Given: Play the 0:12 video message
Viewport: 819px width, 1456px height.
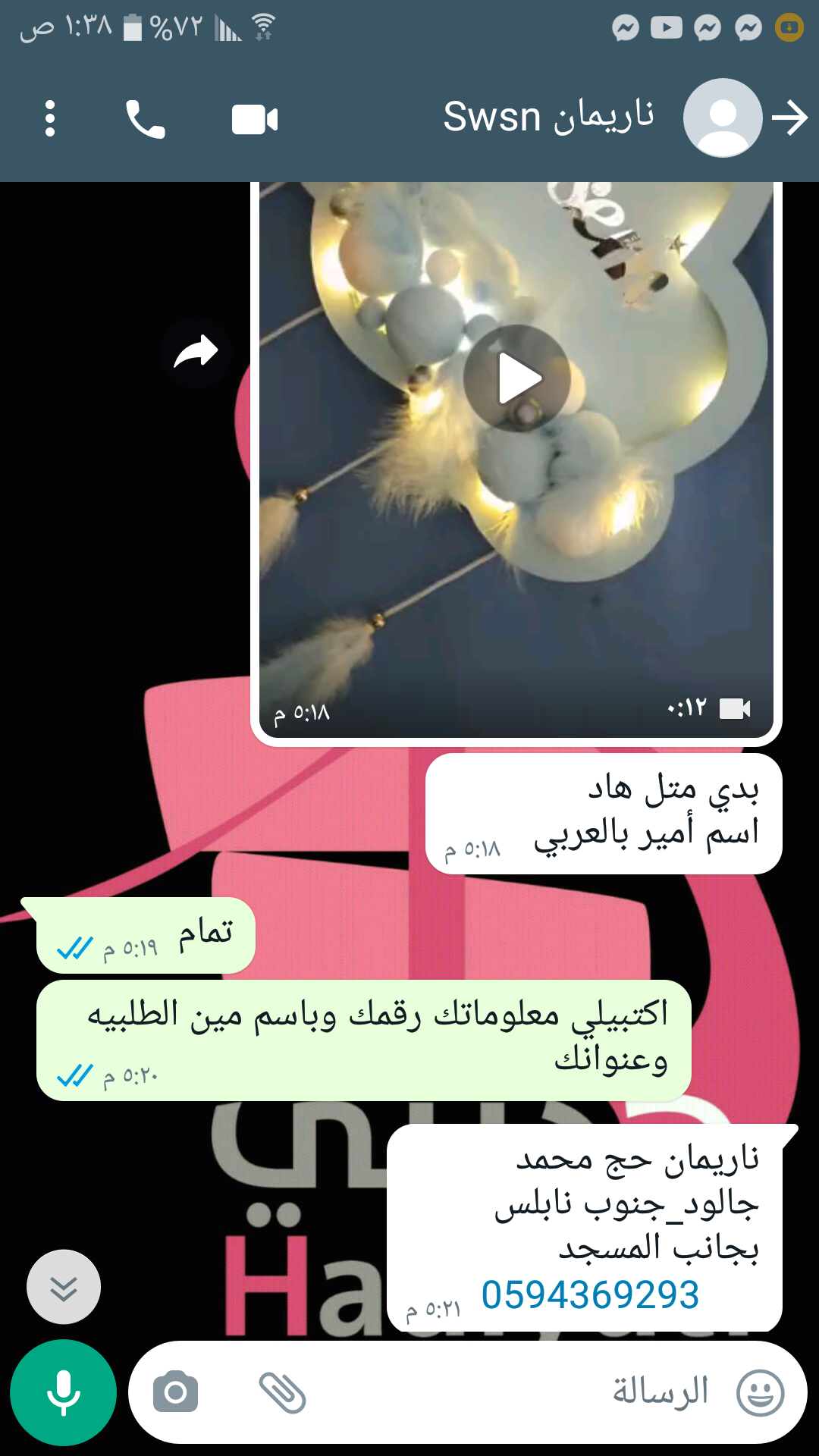Looking at the screenshot, I should (x=516, y=378).
